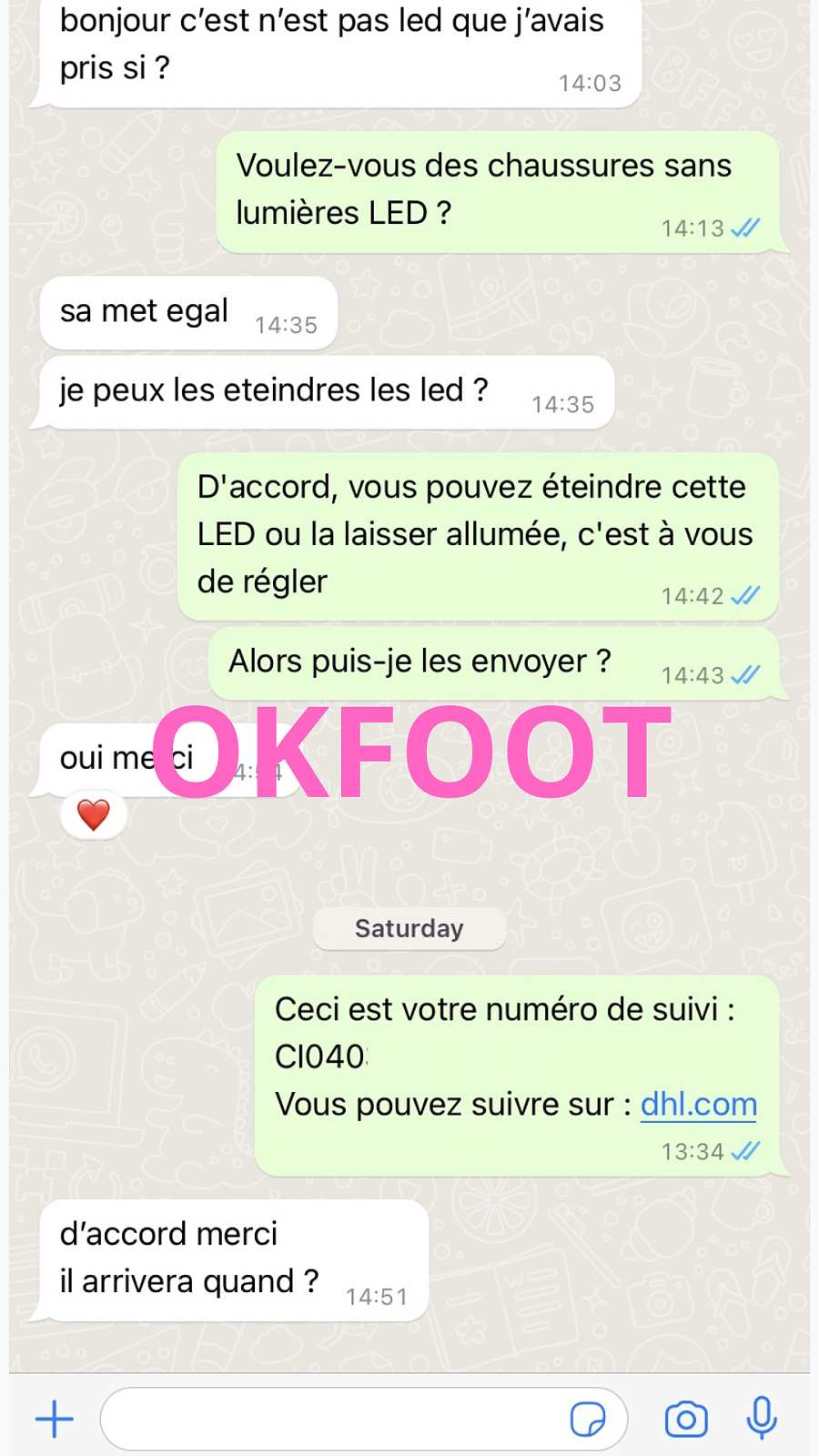Image resolution: width=819 pixels, height=1456 pixels.
Task: Open the sticker picker
Action: click(x=588, y=1419)
